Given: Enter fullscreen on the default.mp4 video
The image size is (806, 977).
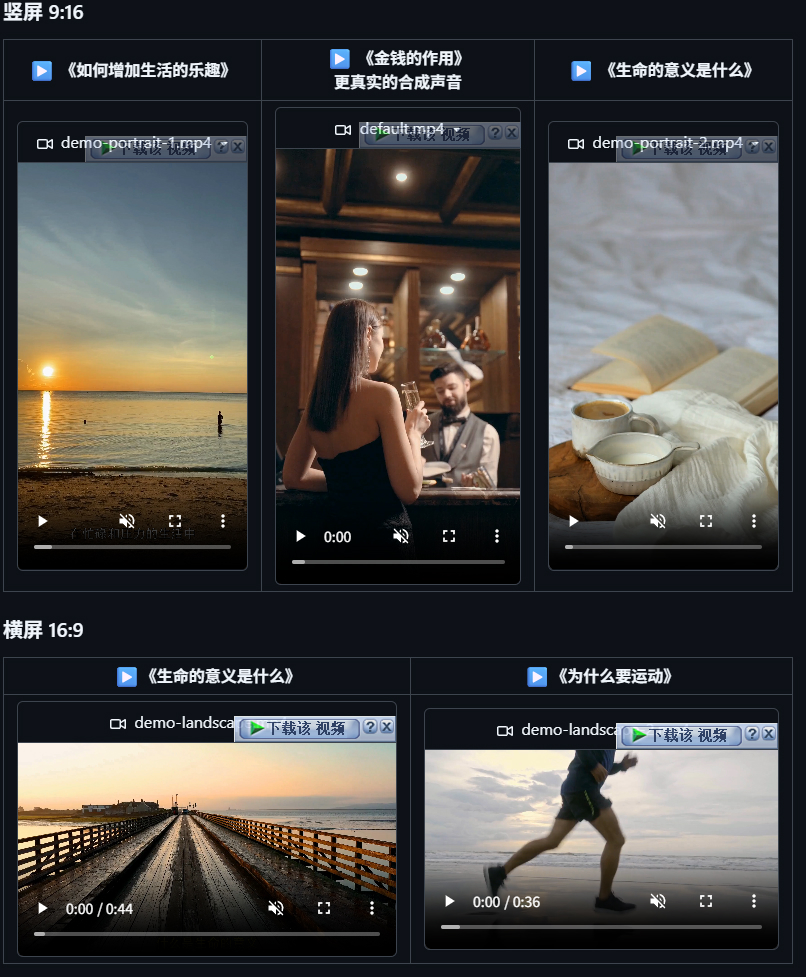Looking at the screenshot, I should coord(449,536).
